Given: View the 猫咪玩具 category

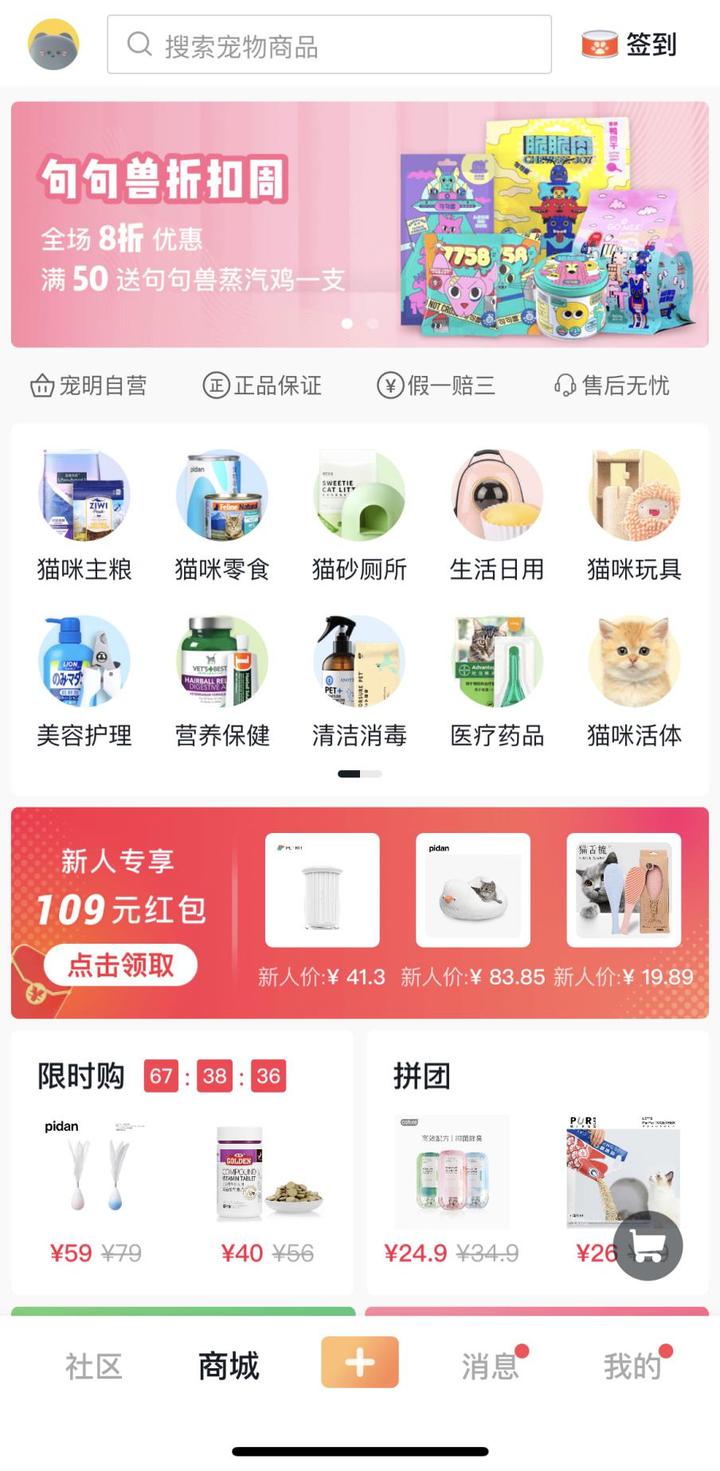Looking at the screenshot, I should tap(634, 516).
